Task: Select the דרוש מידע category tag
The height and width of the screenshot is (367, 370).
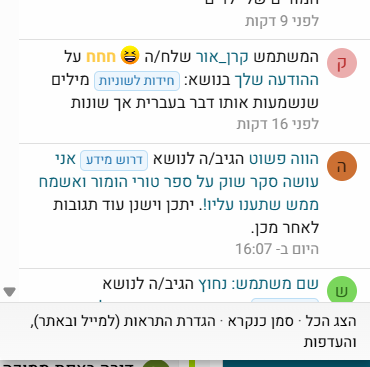Action: click(x=114, y=160)
